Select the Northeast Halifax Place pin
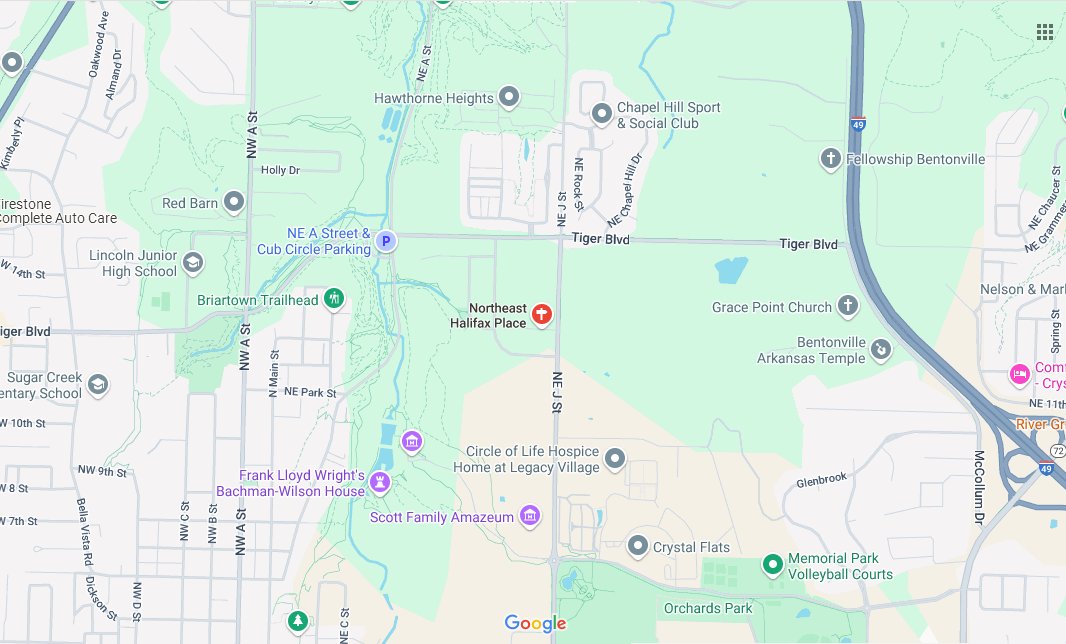The width and height of the screenshot is (1066, 644). point(542,315)
